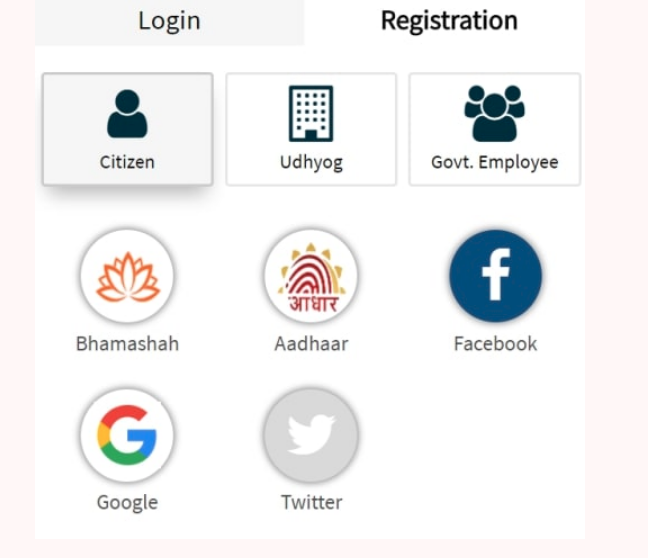The image size is (648, 558).
Task: Register using Bhamashah
Action: tap(127, 277)
